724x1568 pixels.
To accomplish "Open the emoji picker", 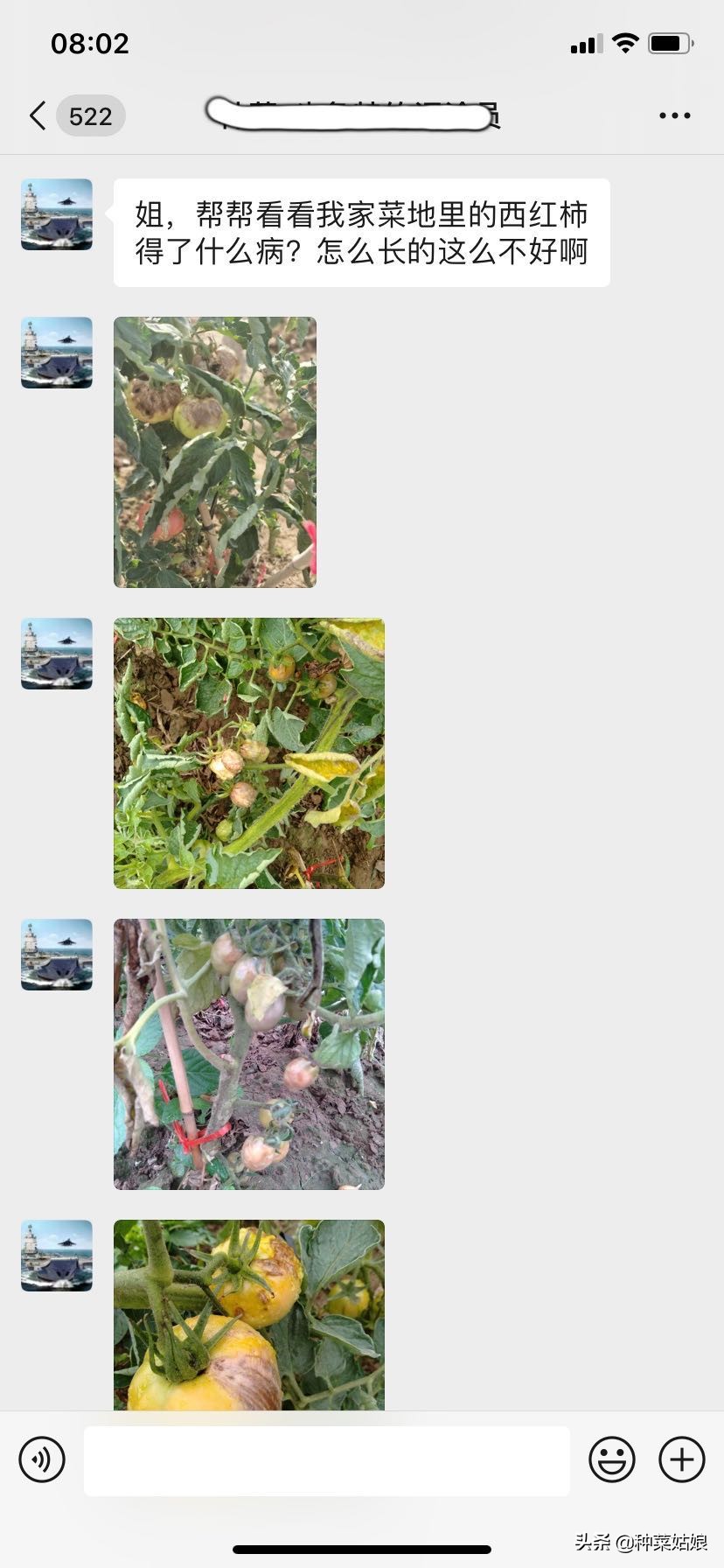I will tap(612, 1459).
